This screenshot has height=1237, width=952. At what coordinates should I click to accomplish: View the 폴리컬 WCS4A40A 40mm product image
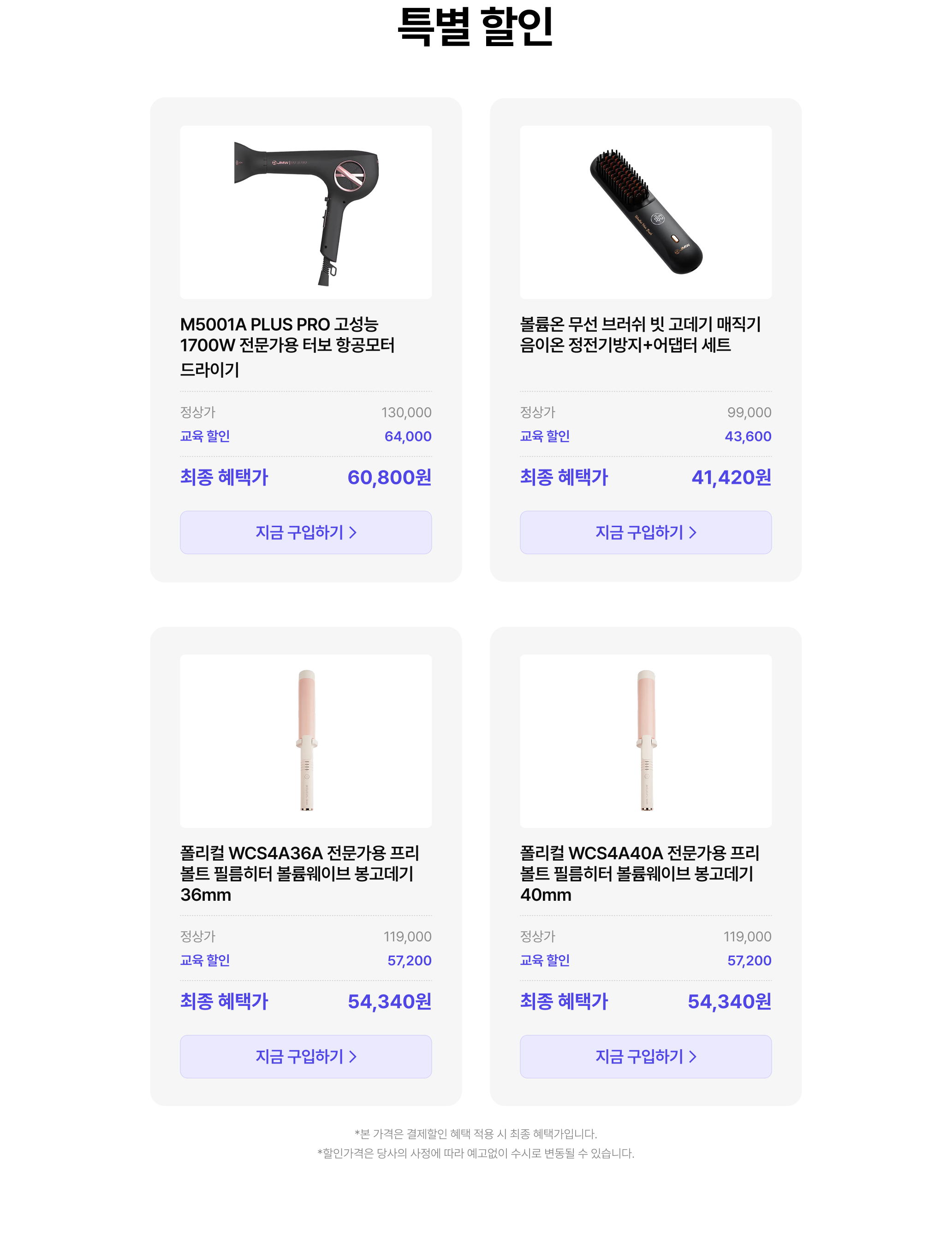[646, 741]
